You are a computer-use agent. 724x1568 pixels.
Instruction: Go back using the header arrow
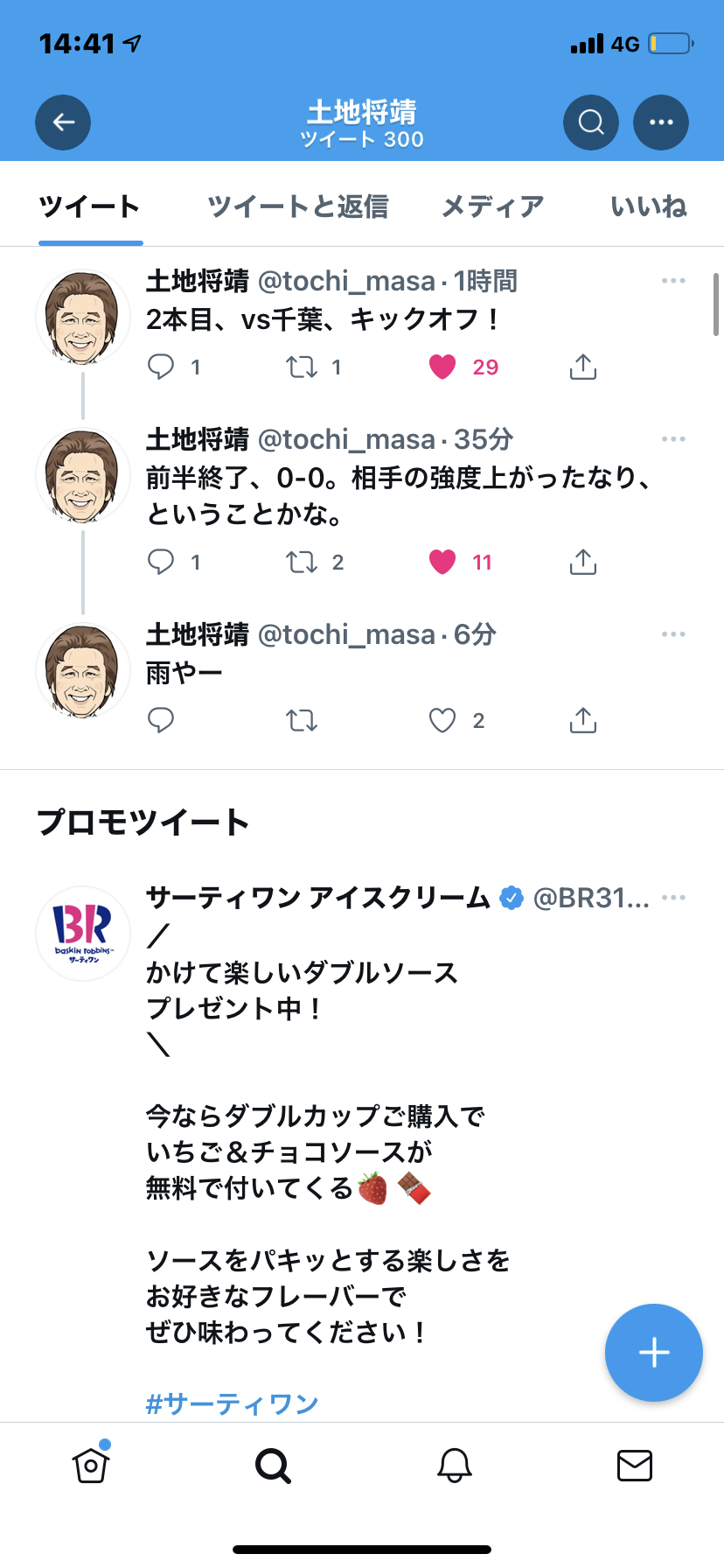[x=63, y=122]
